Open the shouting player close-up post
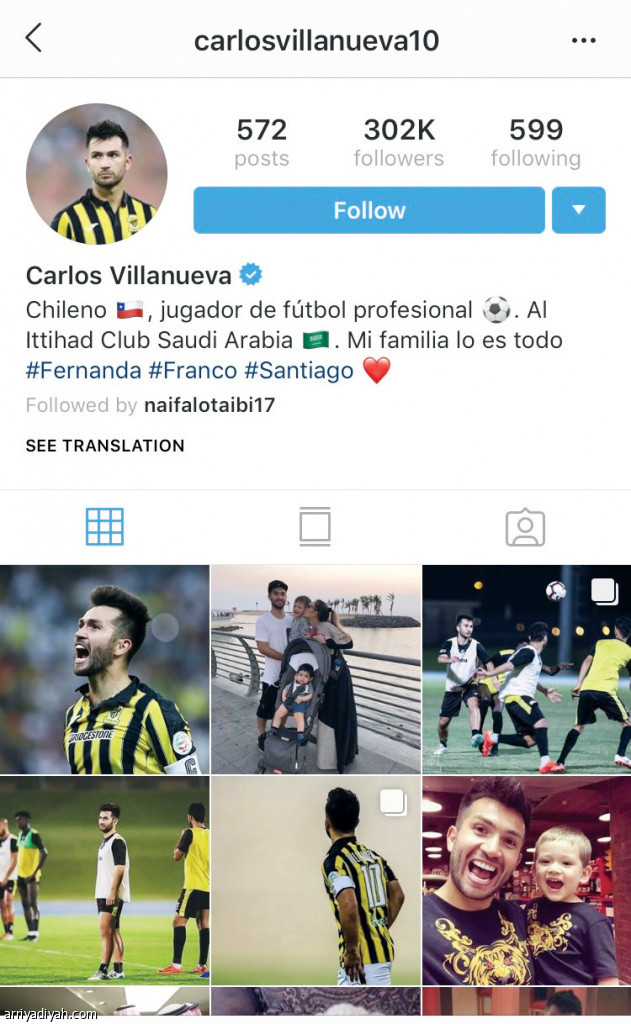 pyautogui.click(x=104, y=669)
